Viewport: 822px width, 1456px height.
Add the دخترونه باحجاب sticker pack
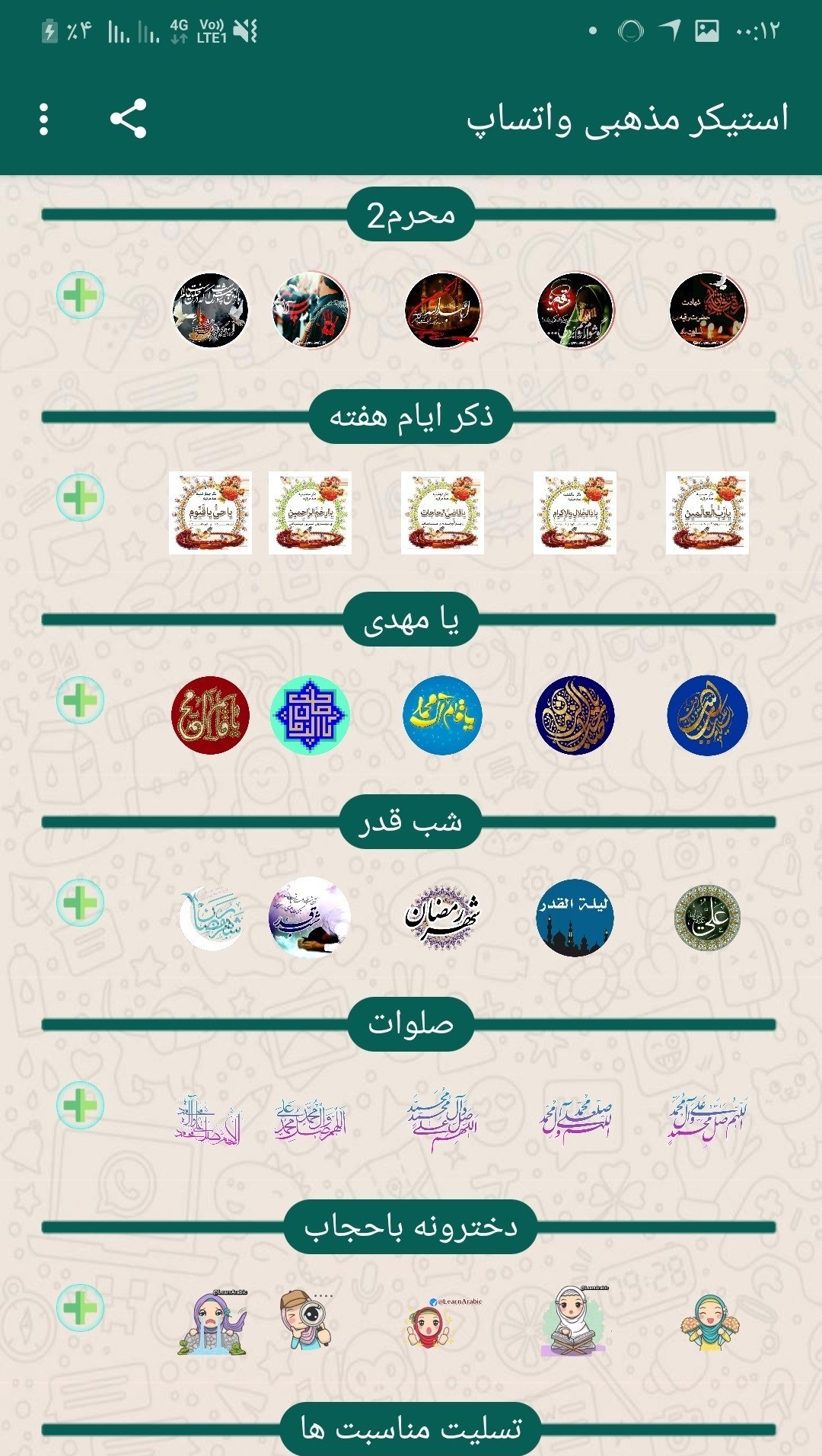tap(80, 1308)
